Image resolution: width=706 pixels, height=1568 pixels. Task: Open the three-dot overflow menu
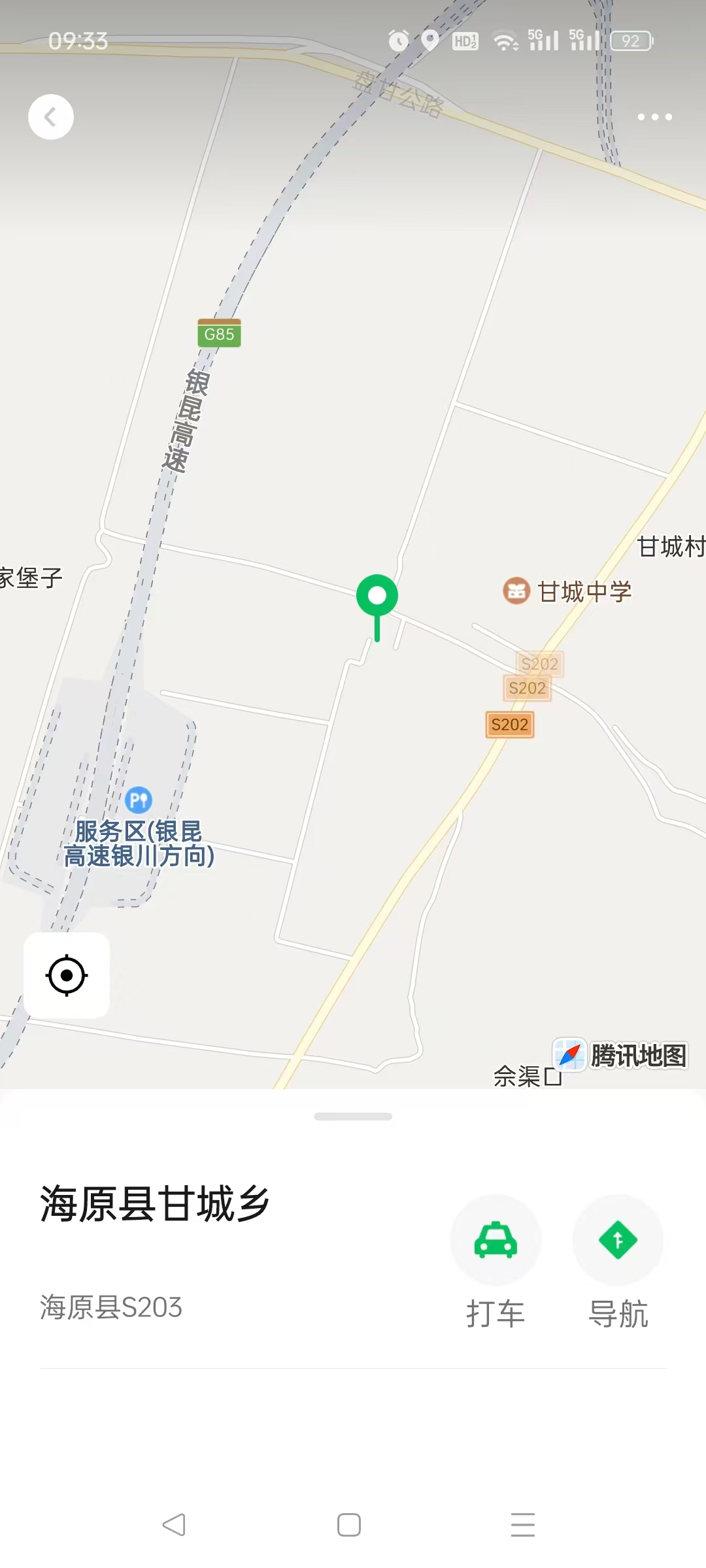point(654,117)
